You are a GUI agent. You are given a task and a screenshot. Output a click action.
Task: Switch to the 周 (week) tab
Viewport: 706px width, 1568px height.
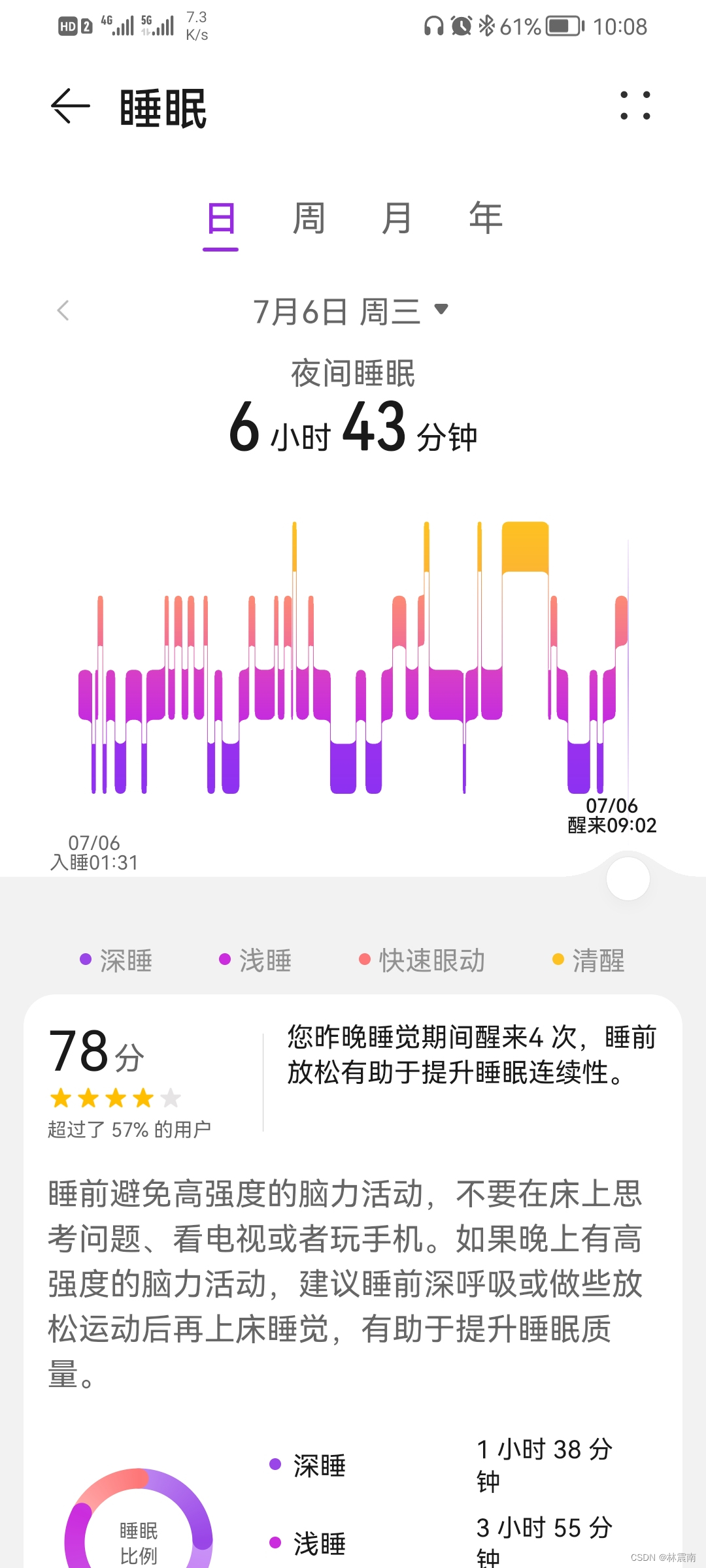[x=309, y=218]
